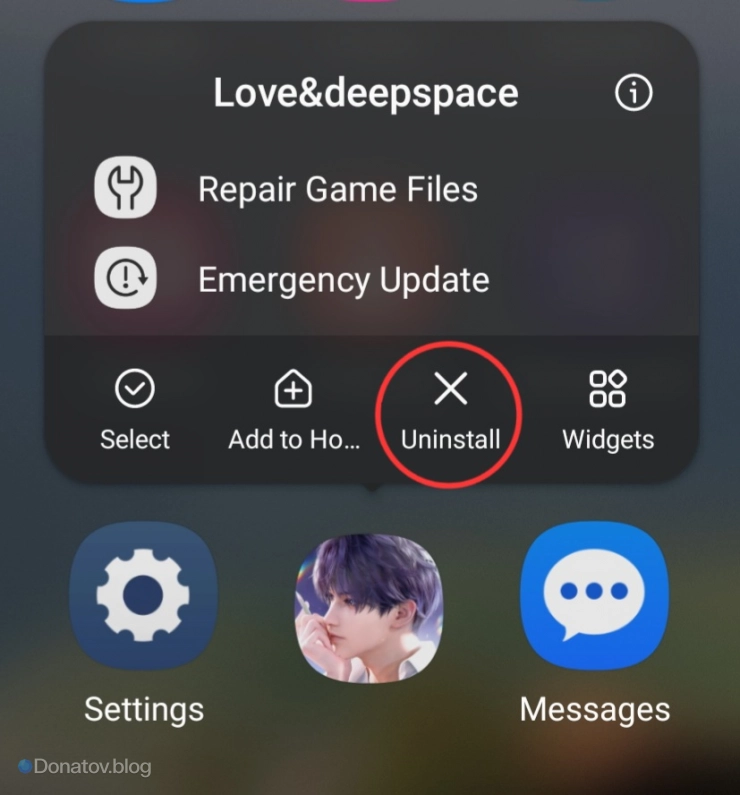Screen dimensions: 740x795
Task: Launch the Love&deepspace game icon
Action: [369, 605]
